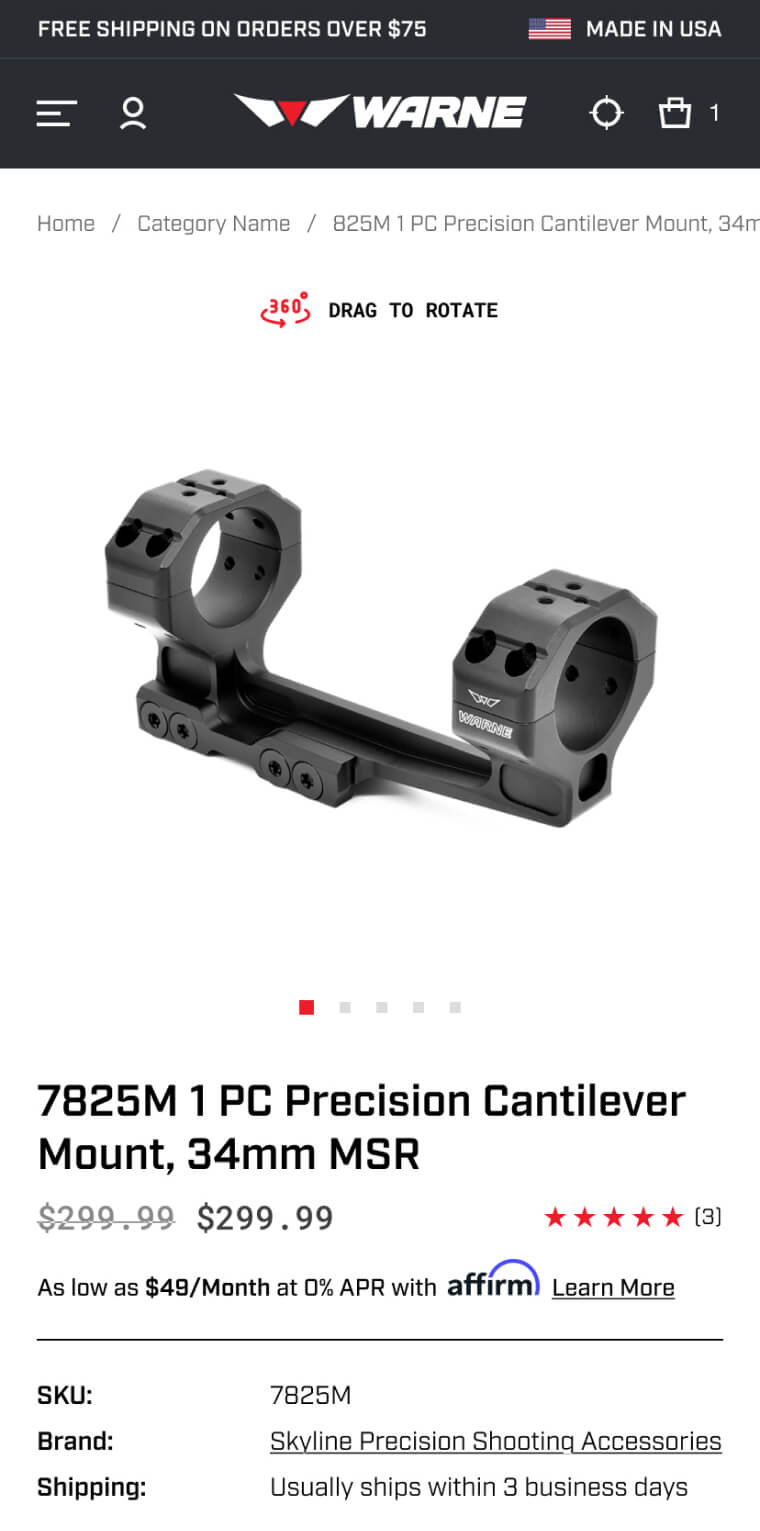760x1531 pixels.
Task: Jump to the last image indicator dot
Action: [455, 1007]
